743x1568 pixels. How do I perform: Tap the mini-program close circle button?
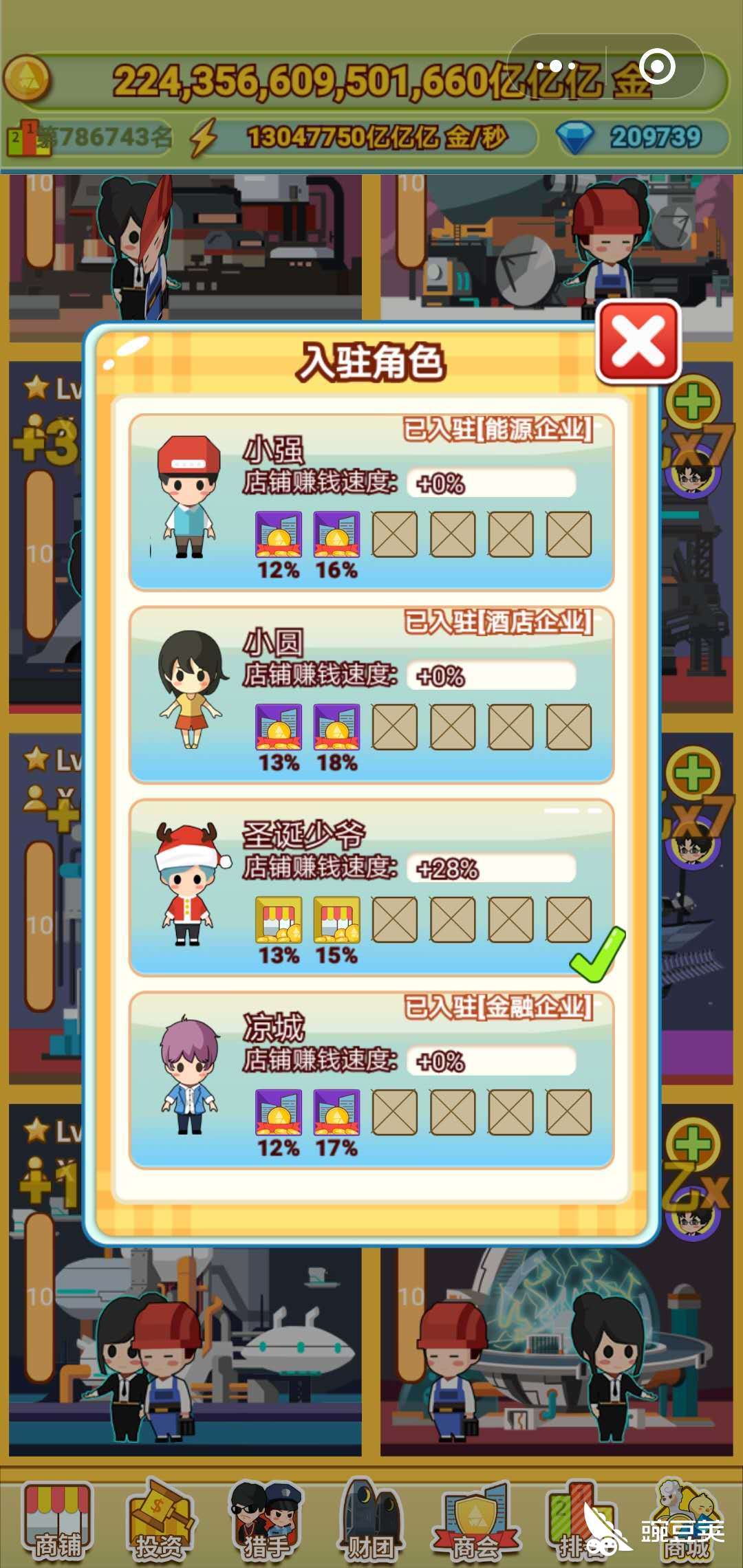tap(656, 67)
